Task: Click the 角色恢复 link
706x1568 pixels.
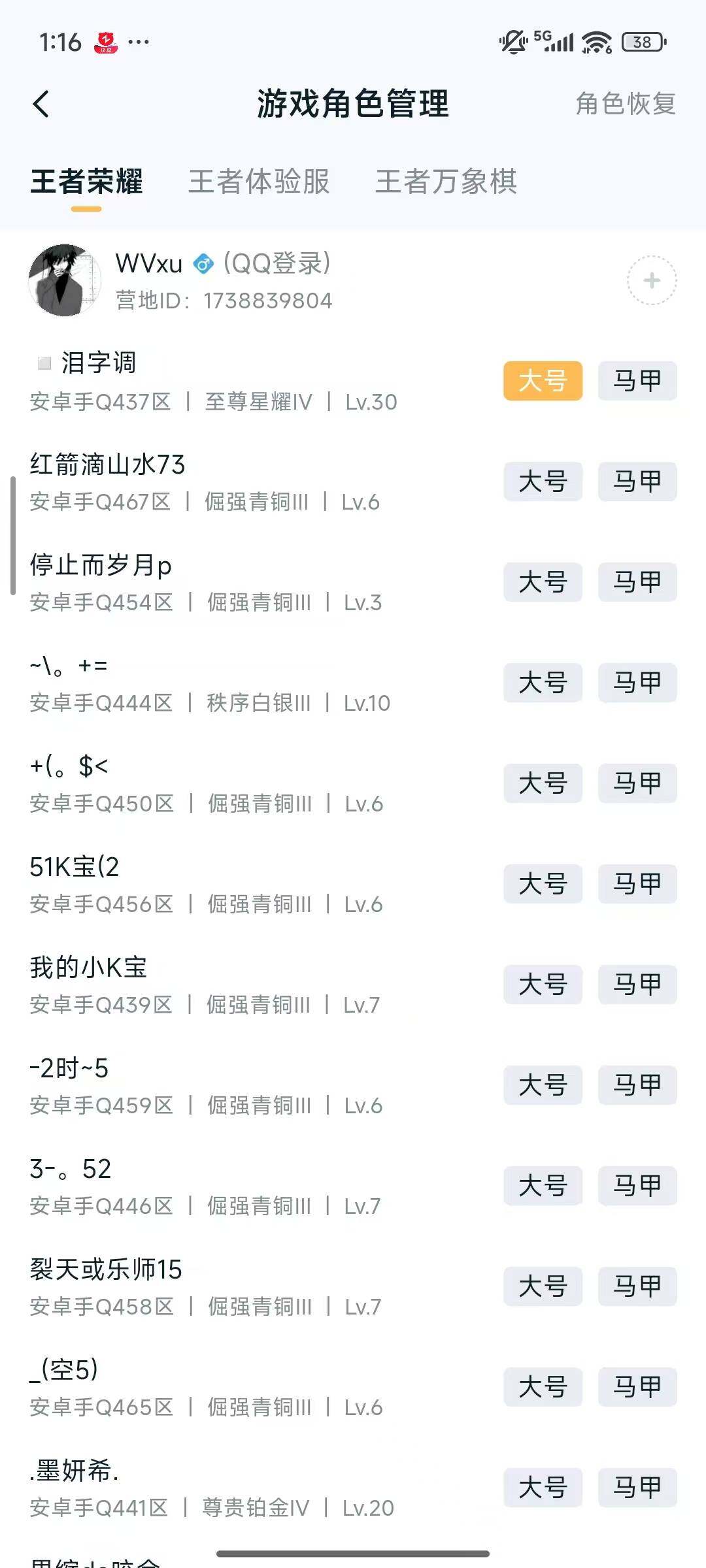Action: tap(624, 105)
